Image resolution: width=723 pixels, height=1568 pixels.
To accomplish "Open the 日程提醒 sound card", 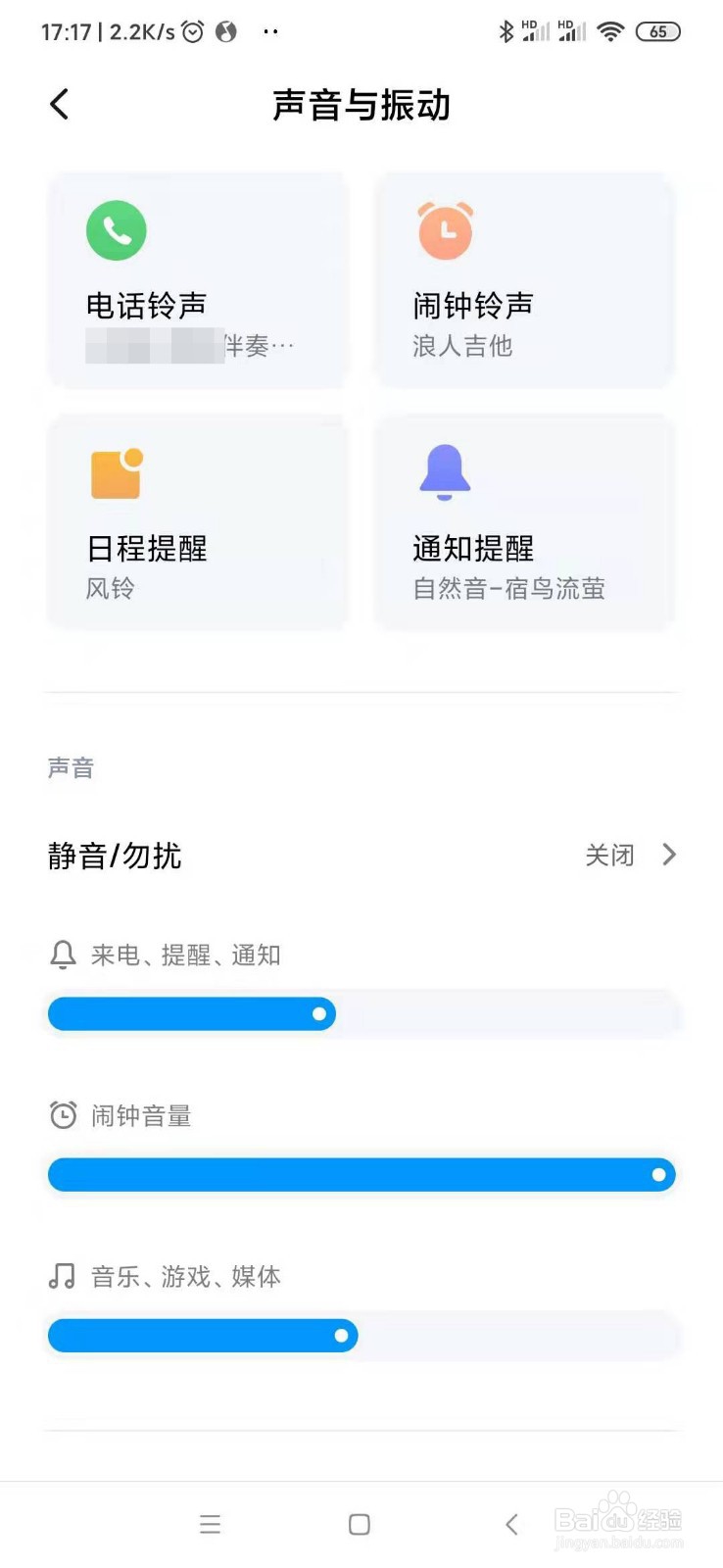I will tap(198, 521).
